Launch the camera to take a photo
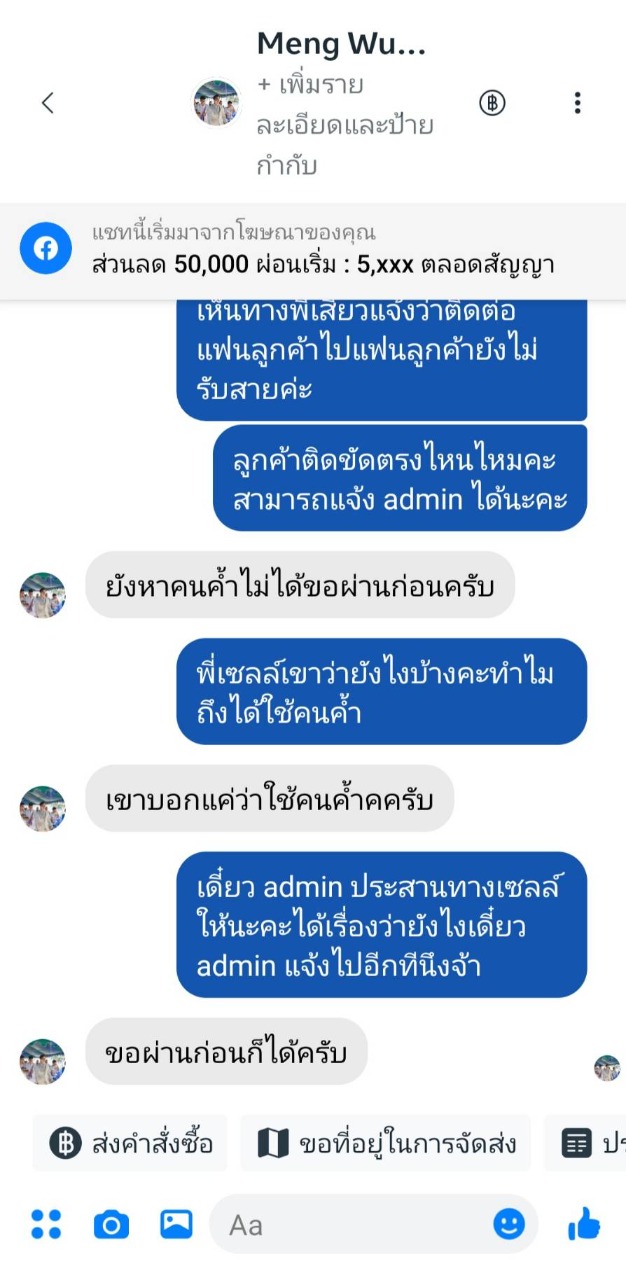Viewport: 626px width, 1280px height. pos(111,1224)
